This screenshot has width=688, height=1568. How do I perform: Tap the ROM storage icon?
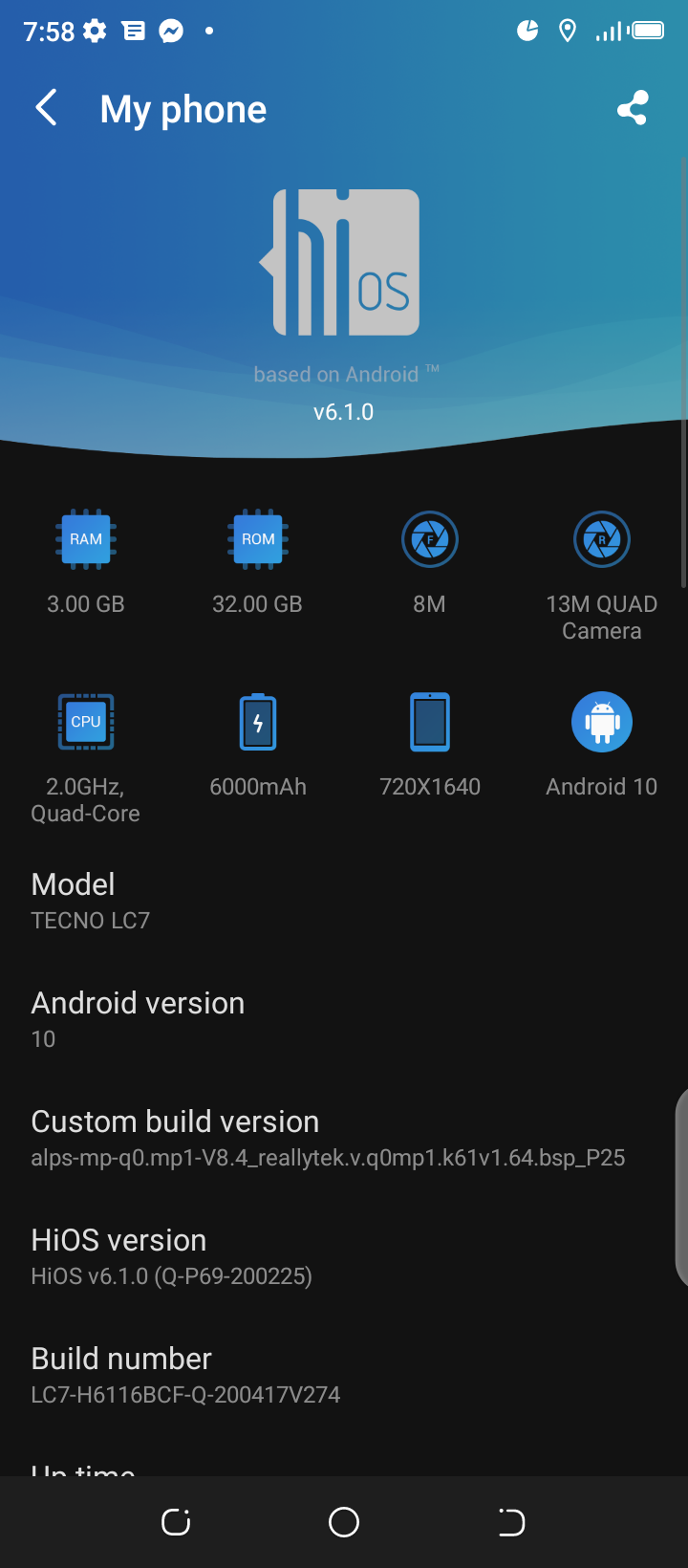click(257, 538)
